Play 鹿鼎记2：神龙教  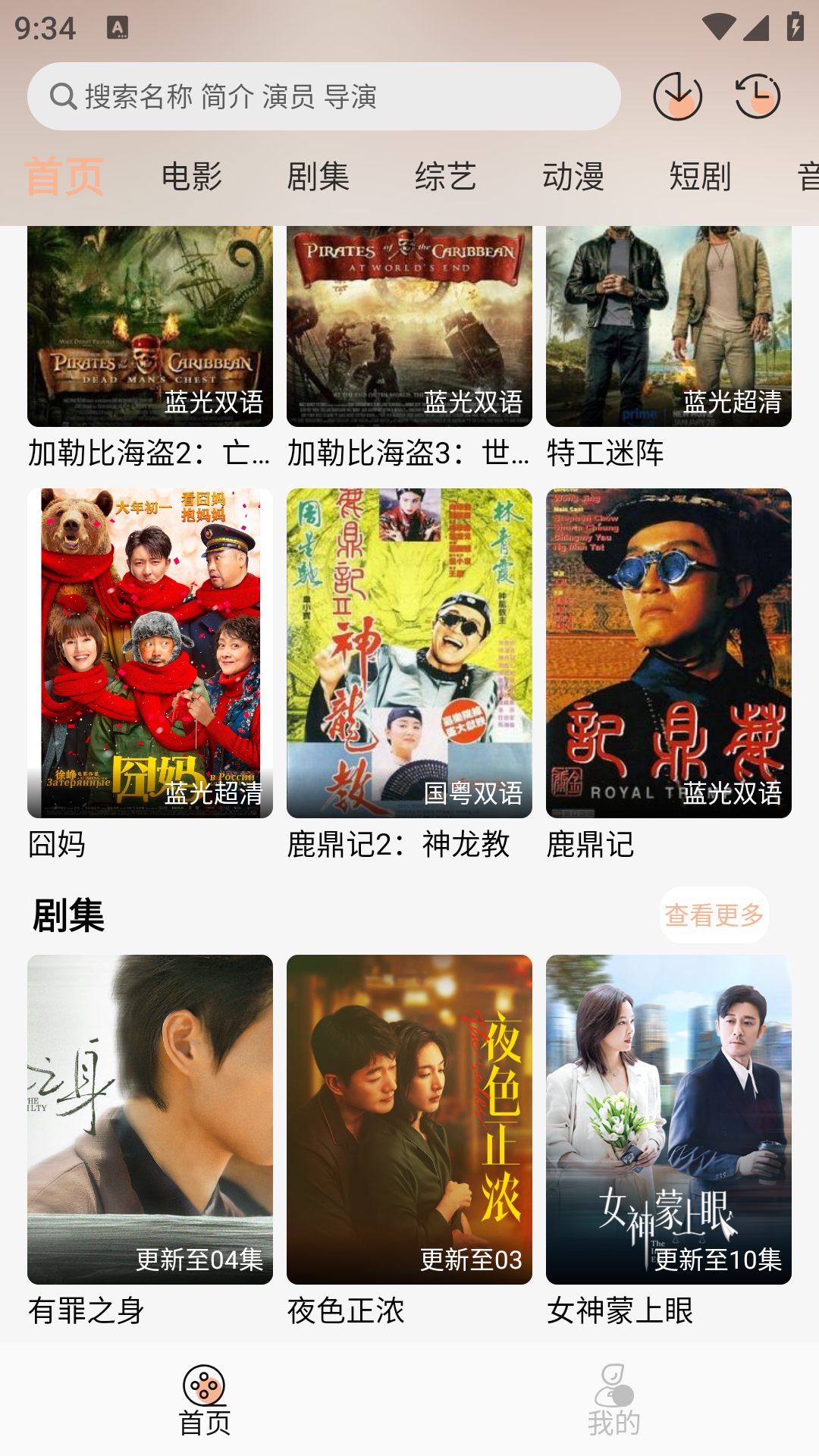tap(409, 653)
